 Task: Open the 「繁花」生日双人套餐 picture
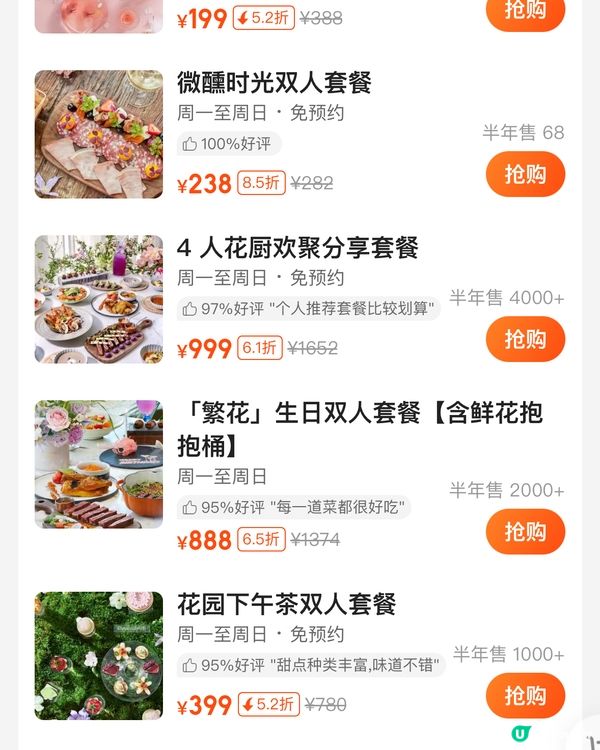(x=98, y=465)
